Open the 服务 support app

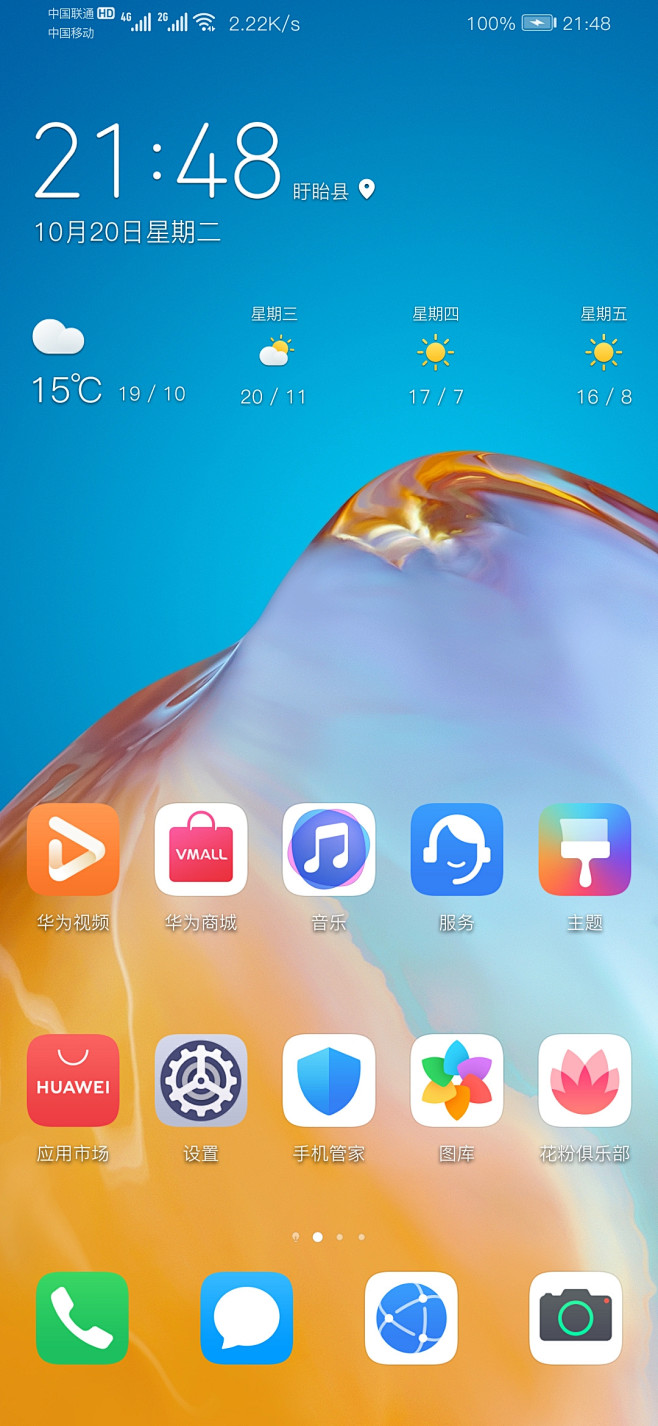[x=457, y=849]
